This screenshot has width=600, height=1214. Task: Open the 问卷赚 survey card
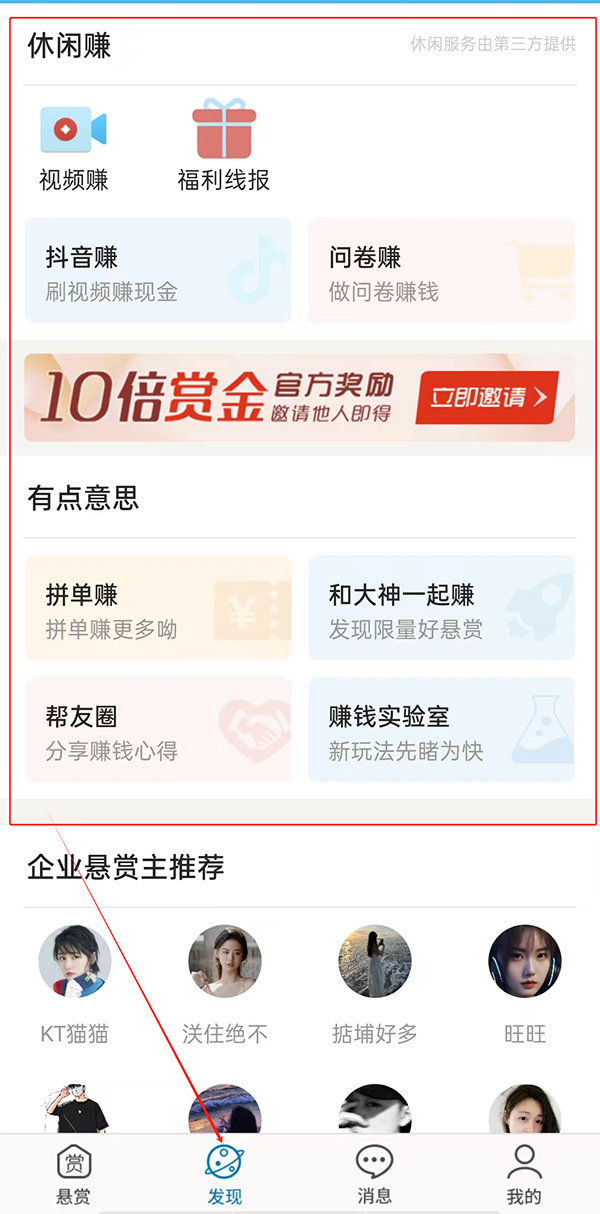[441, 271]
